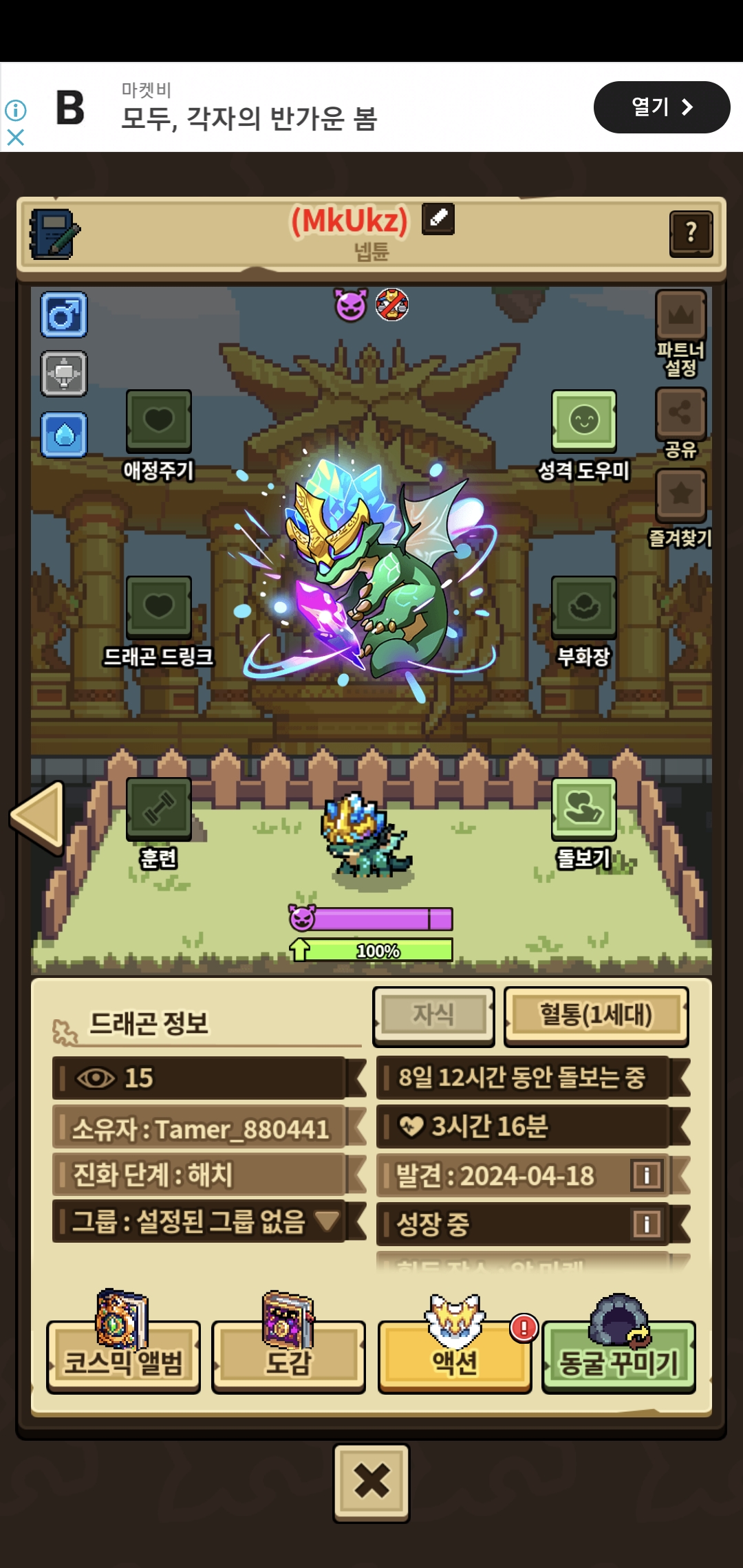The image size is (743, 1568).
Task: Open the 부화장 hatchery
Action: pyautogui.click(x=583, y=608)
